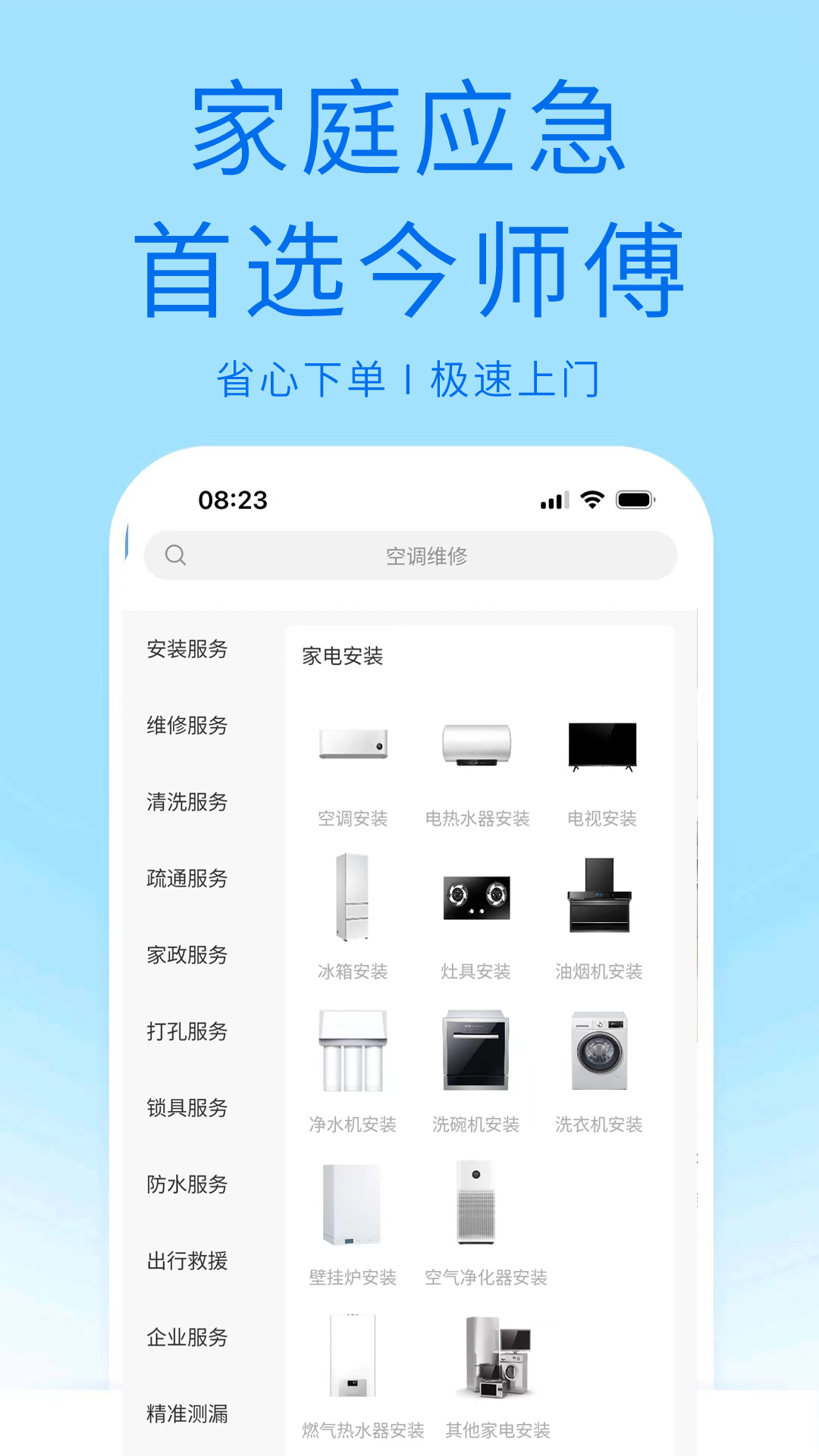
Task: Open the 锁具服务 lock services section
Action: click(187, 1108)
